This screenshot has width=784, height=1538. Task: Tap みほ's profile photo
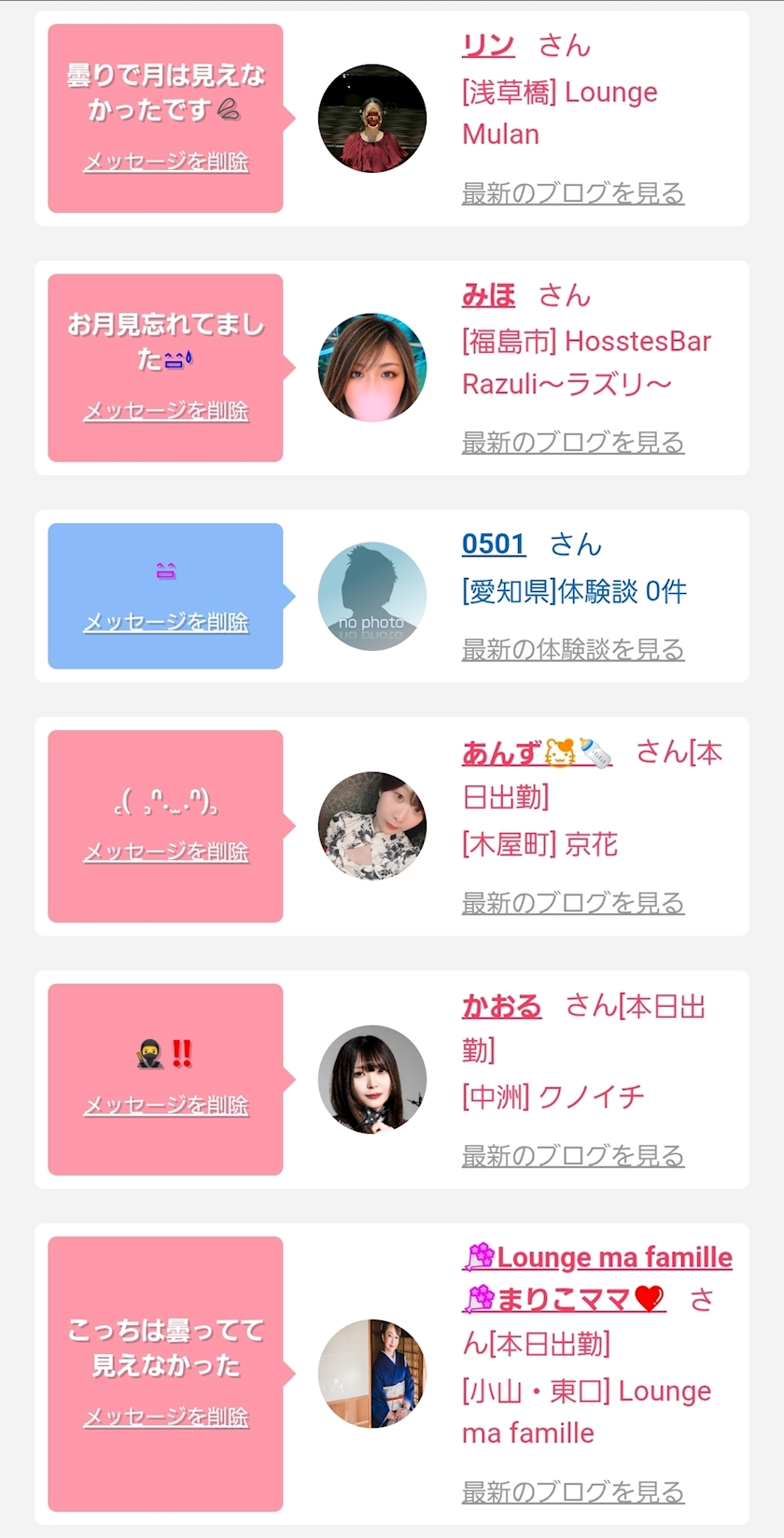372,368
